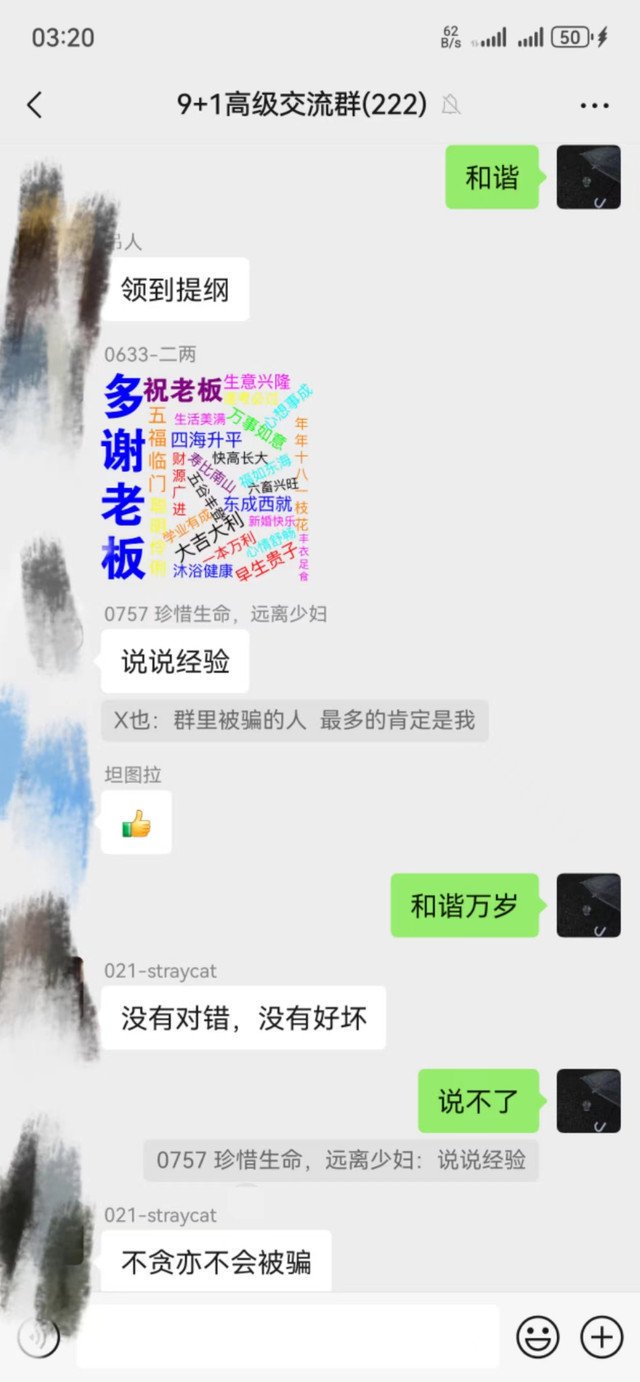Jump to quoted message 说说经验

tap(341, 1160)
